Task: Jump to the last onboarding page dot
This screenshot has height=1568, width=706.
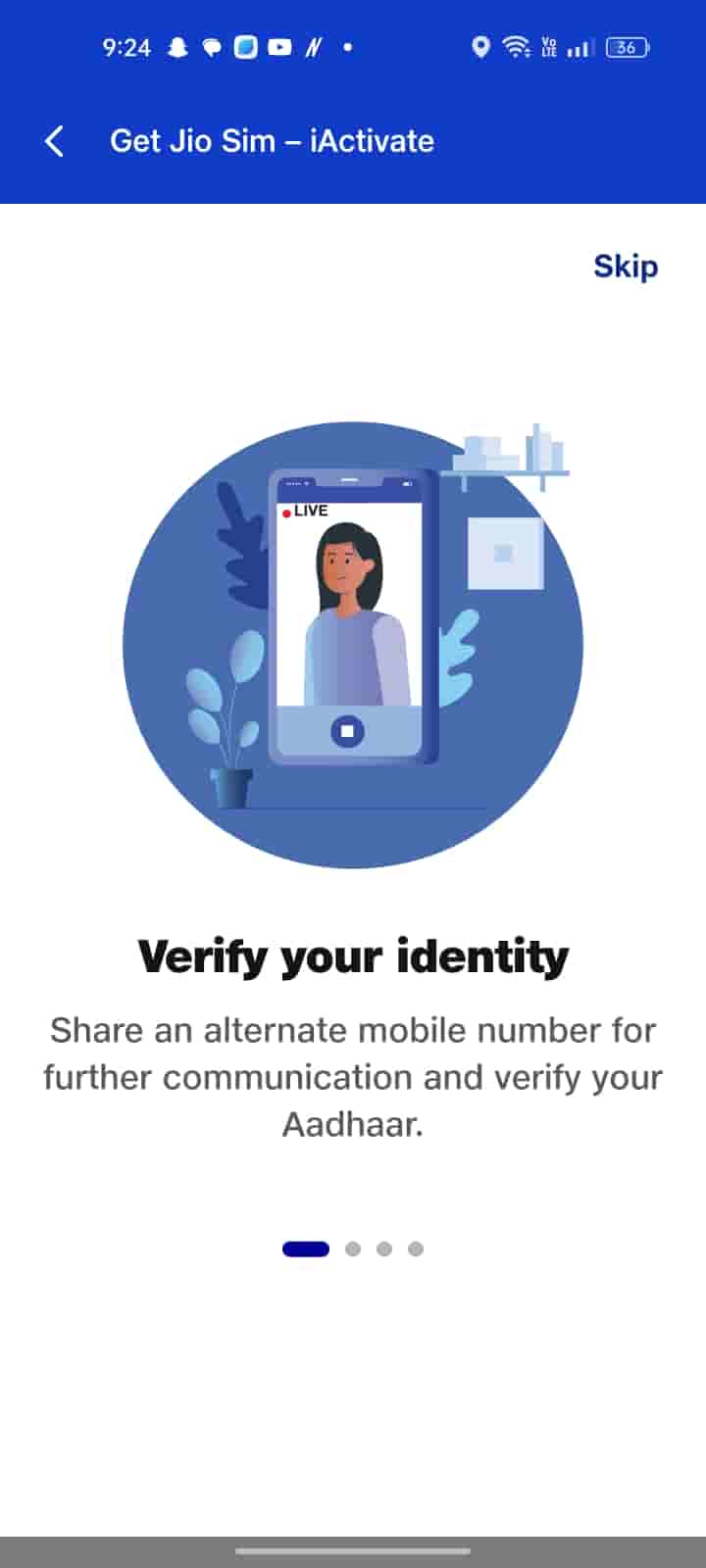Action: (416, 1249)
